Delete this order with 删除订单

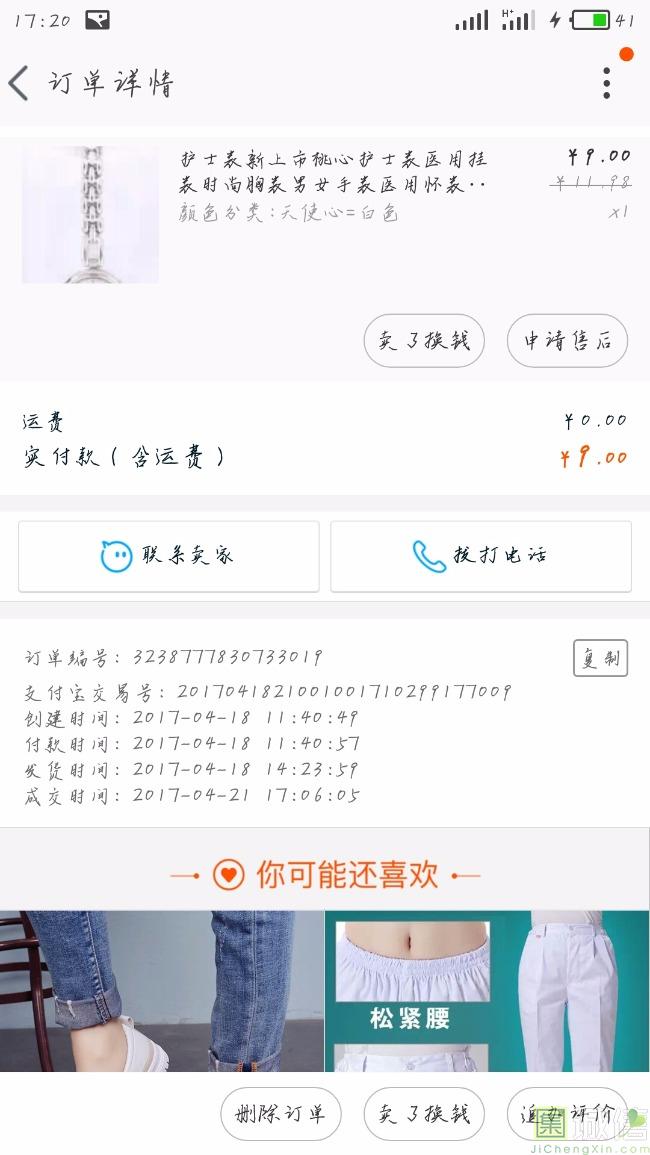(281, 1114)
